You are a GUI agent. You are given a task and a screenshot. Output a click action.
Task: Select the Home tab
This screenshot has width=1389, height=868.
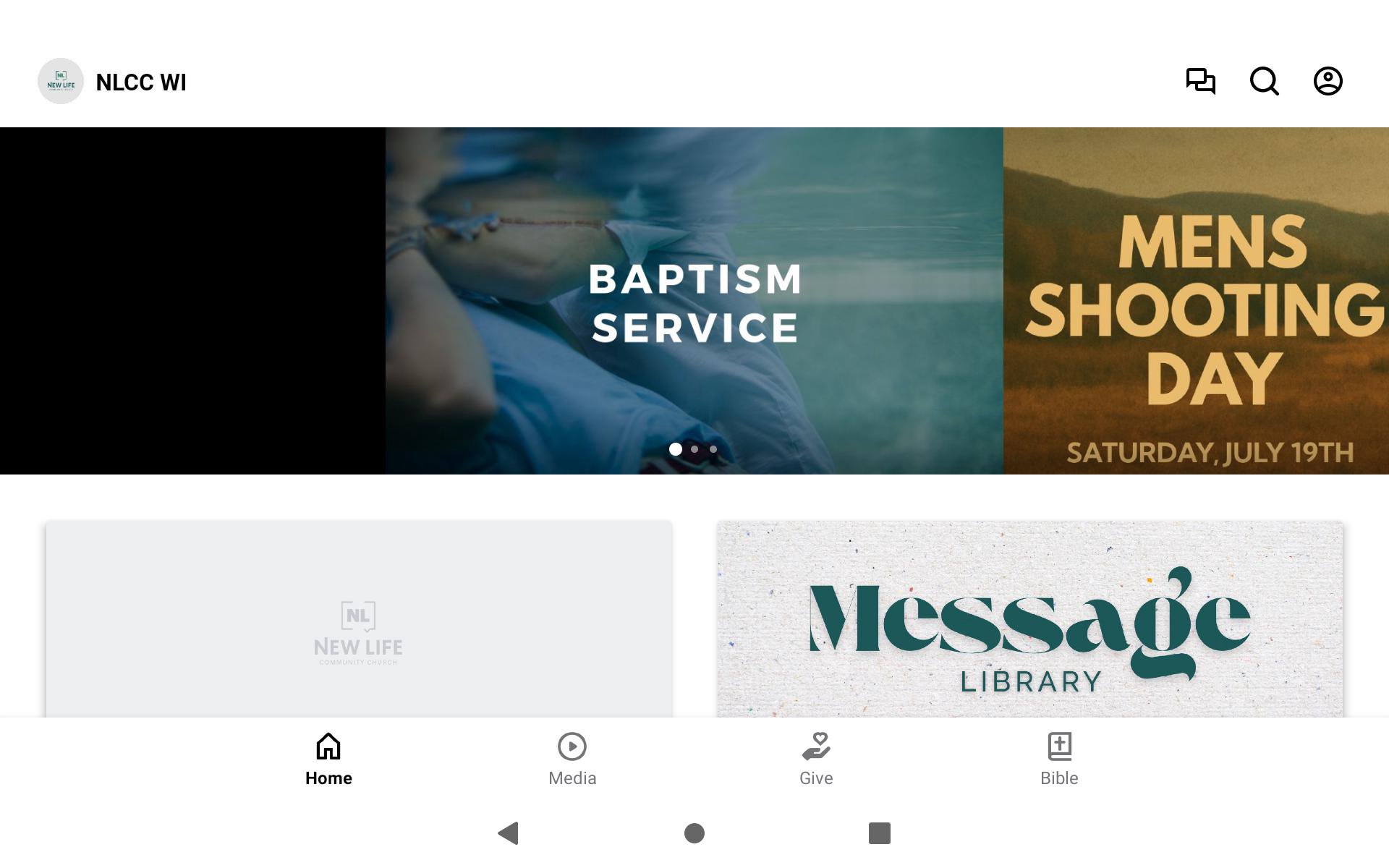(328, 759)
